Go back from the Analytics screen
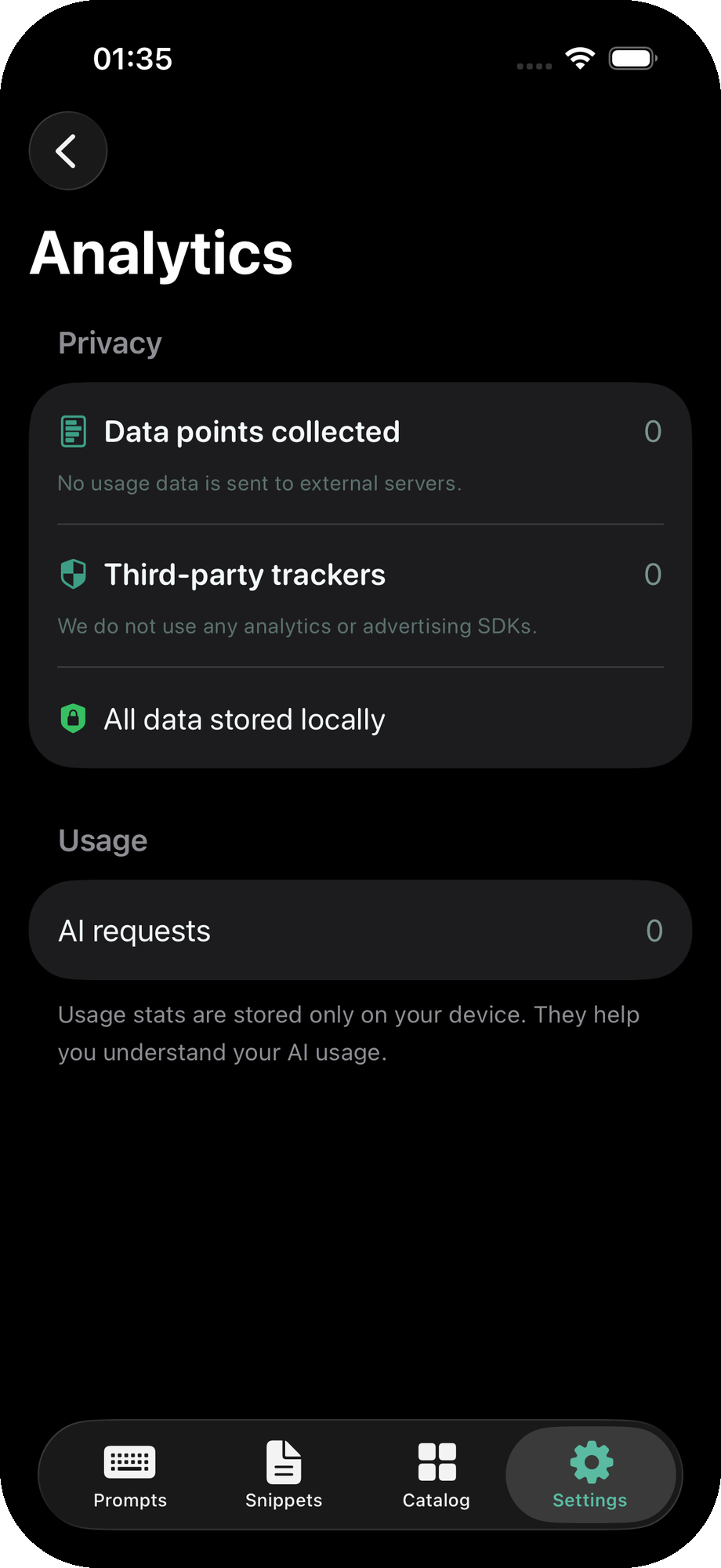Viewport: 721px width, 1568px height. [x=67, y=151]
